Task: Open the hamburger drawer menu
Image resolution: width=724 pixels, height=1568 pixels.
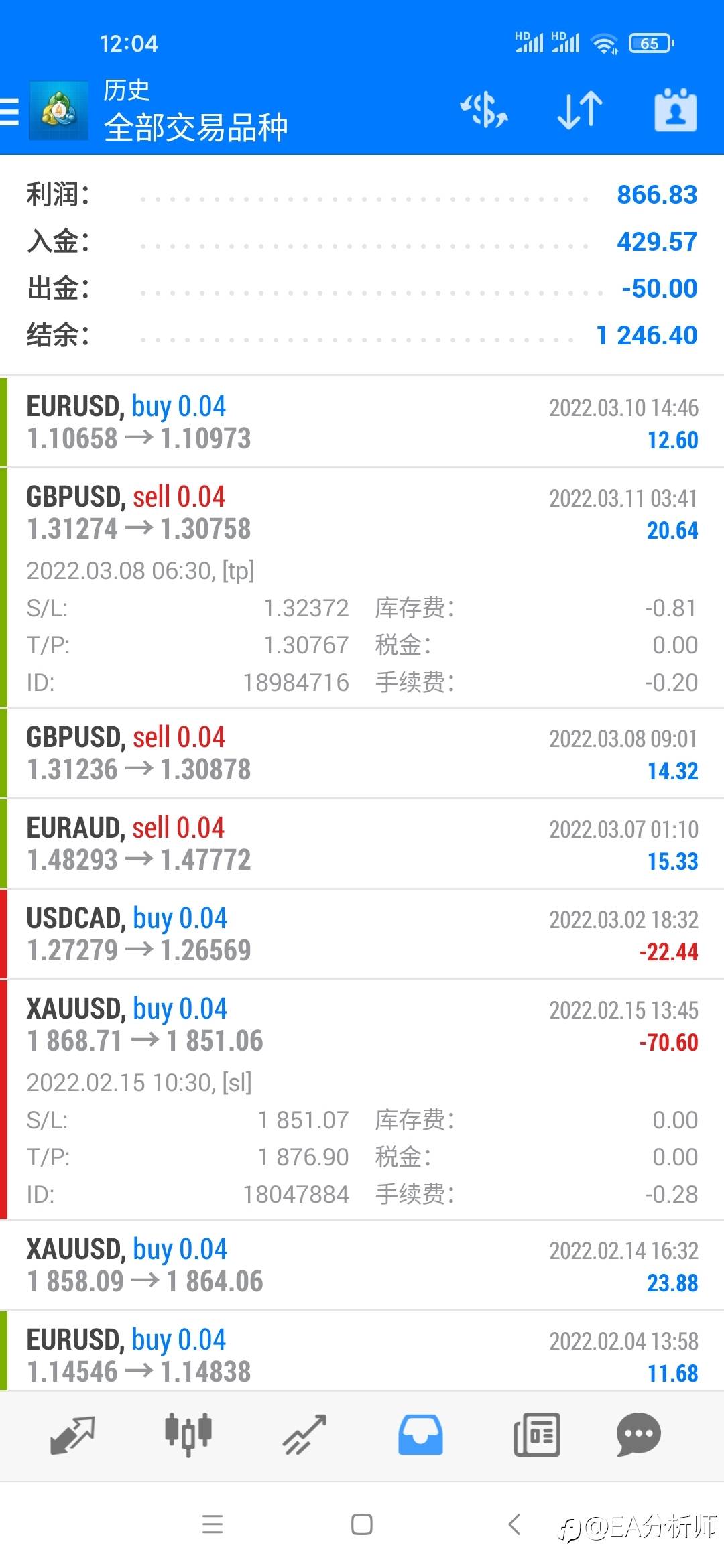Action: pyautogui.click(x=9, y=111)
